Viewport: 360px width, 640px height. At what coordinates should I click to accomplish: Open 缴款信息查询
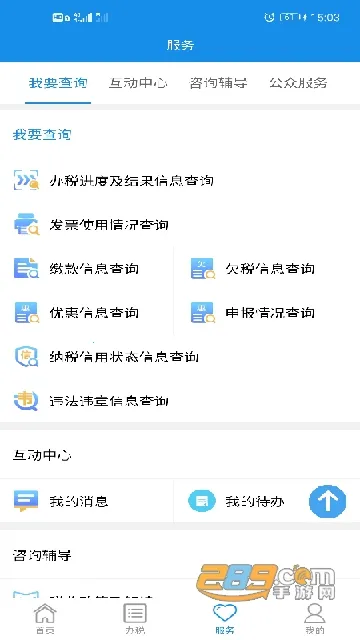[87, 269]
